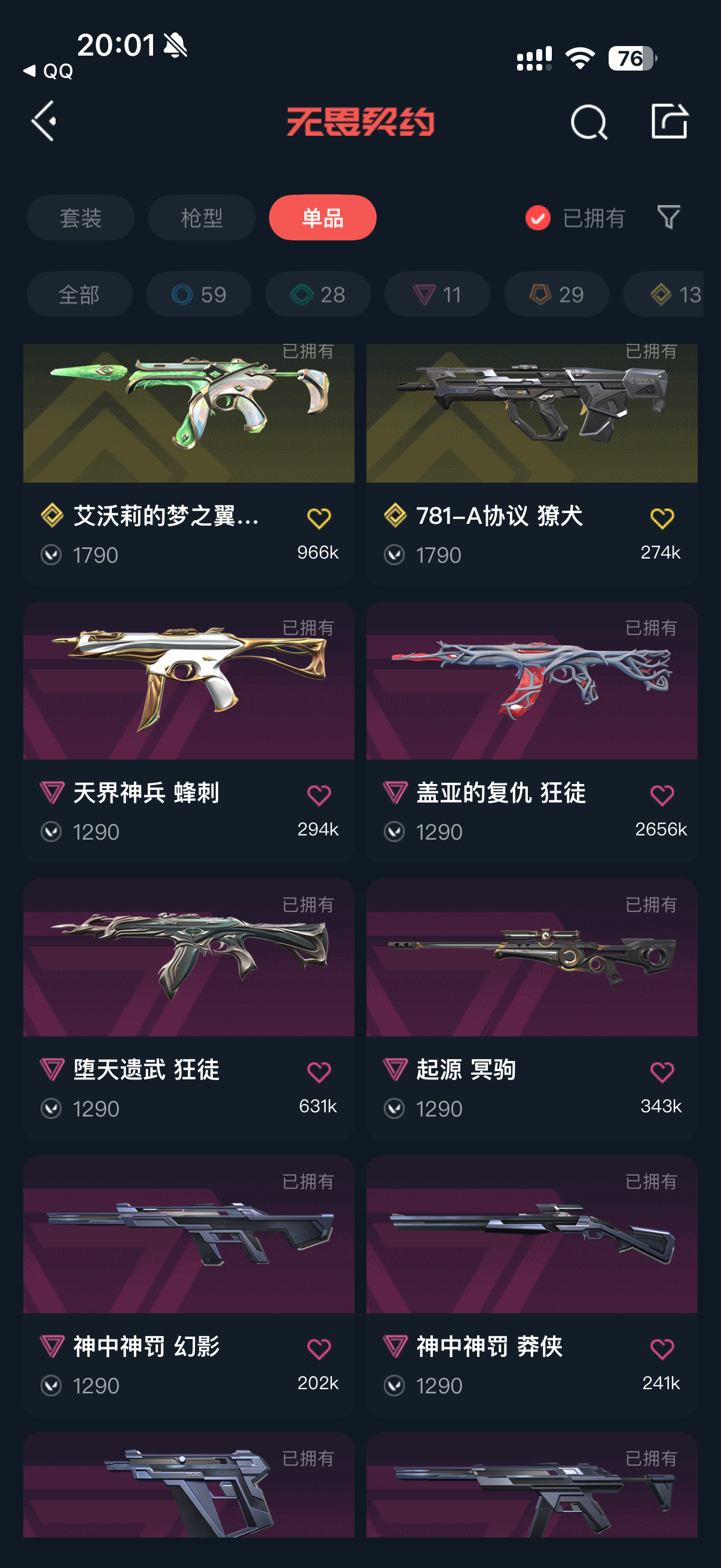Filter by the orange 29 tier chip

click(556, 295)
